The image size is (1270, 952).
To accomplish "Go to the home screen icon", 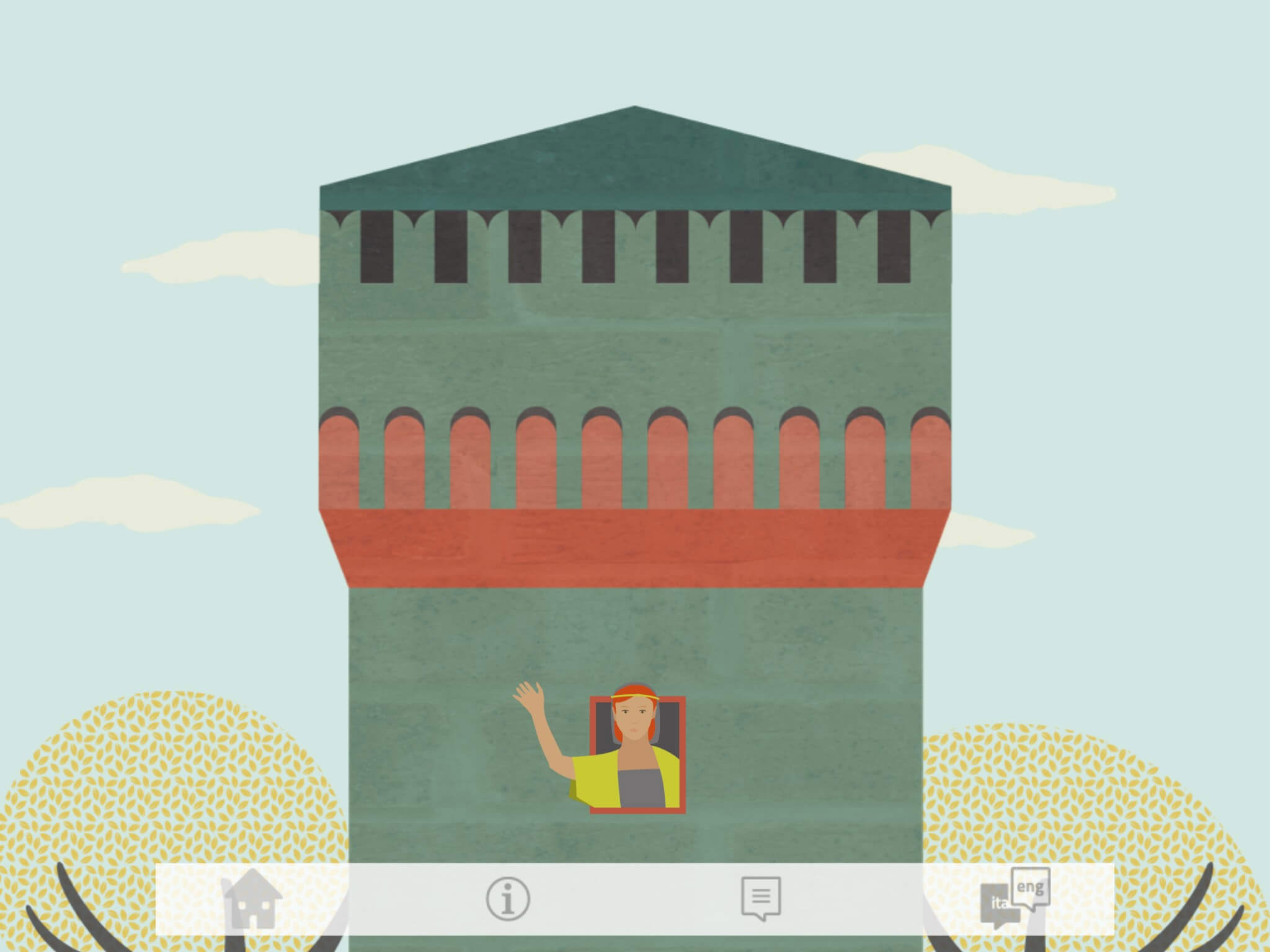I will coord(253,899).
